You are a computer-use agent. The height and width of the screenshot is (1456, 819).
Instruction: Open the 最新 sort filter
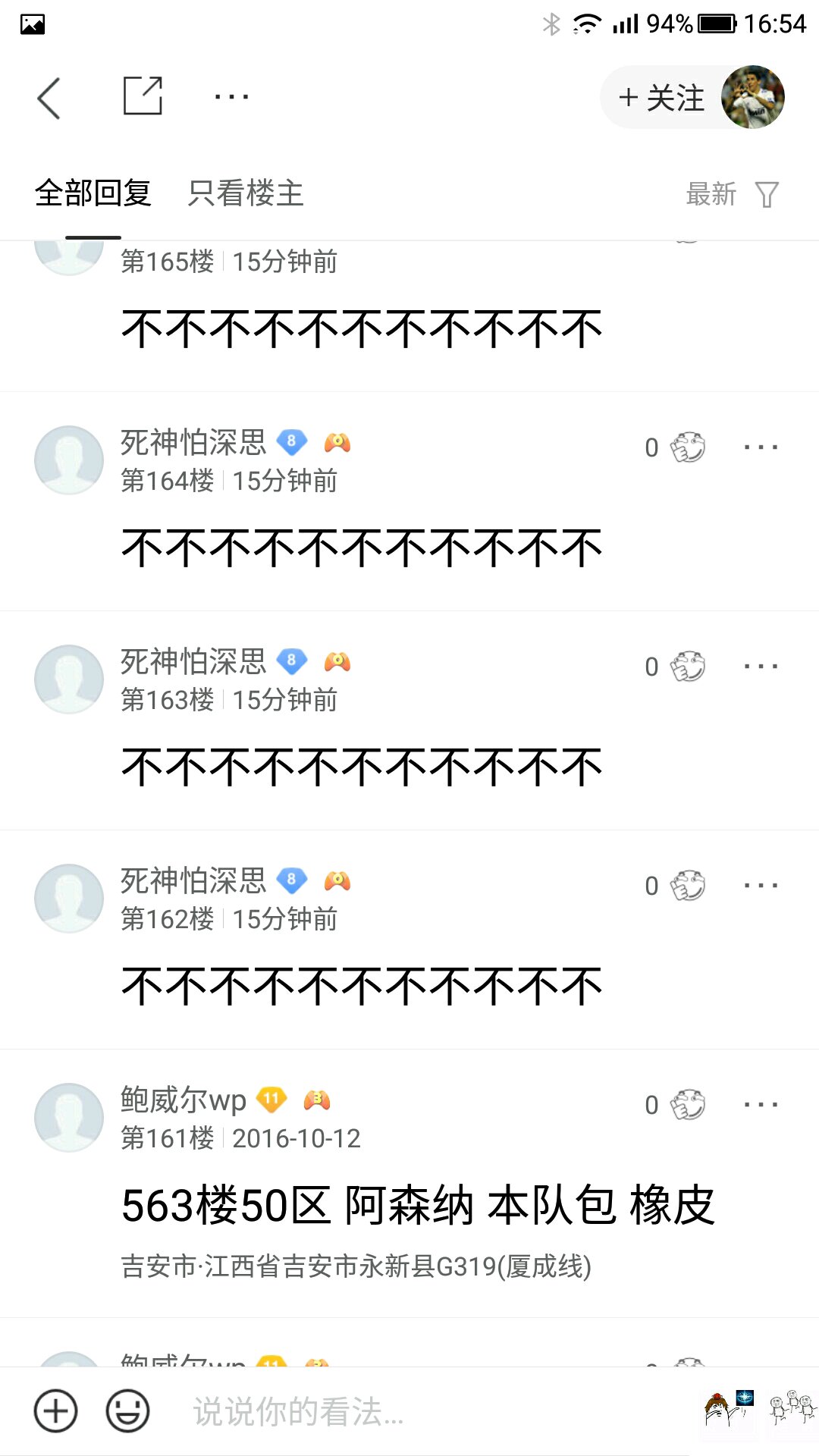click(x=732, y=194)
